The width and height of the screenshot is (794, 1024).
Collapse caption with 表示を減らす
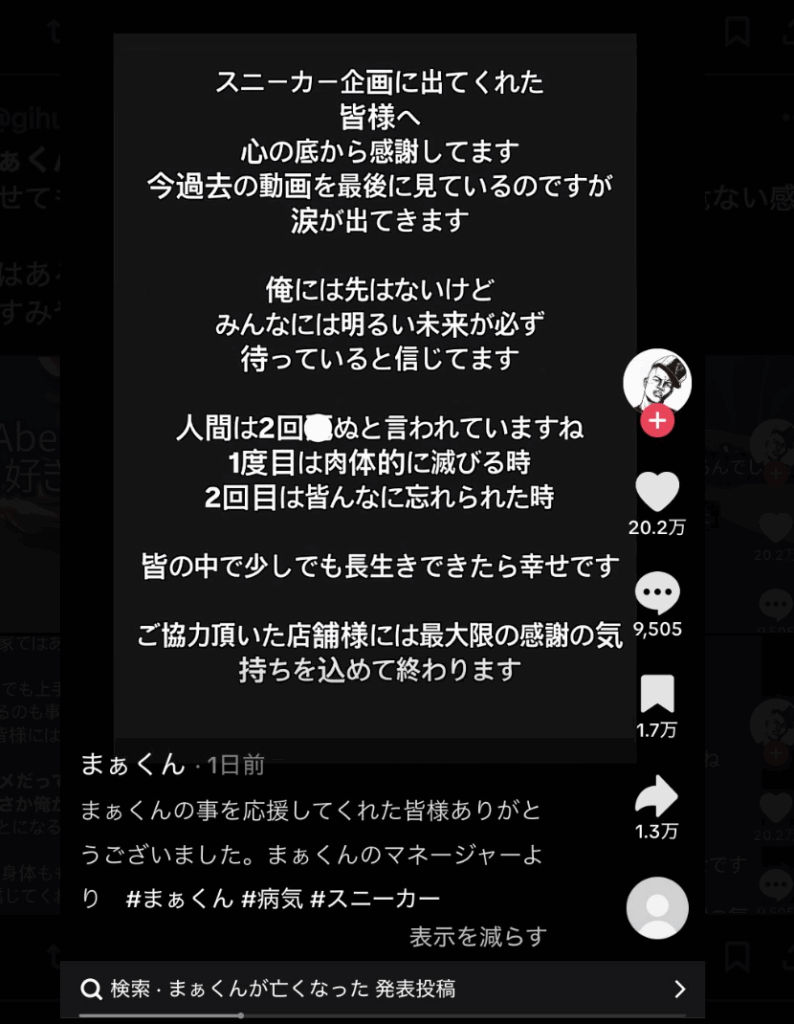click(478, 937)
